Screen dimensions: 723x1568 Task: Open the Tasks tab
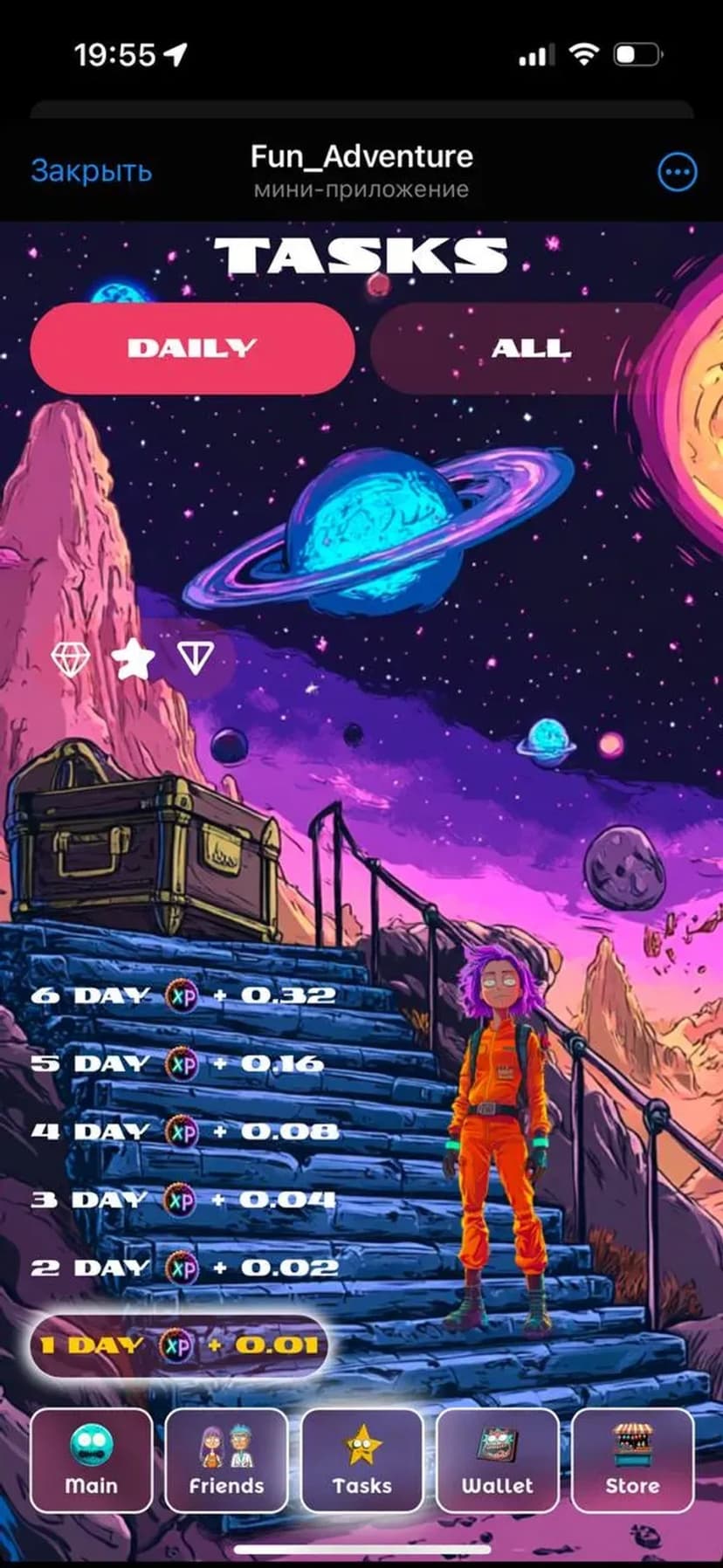click(x=361, y=1460)
